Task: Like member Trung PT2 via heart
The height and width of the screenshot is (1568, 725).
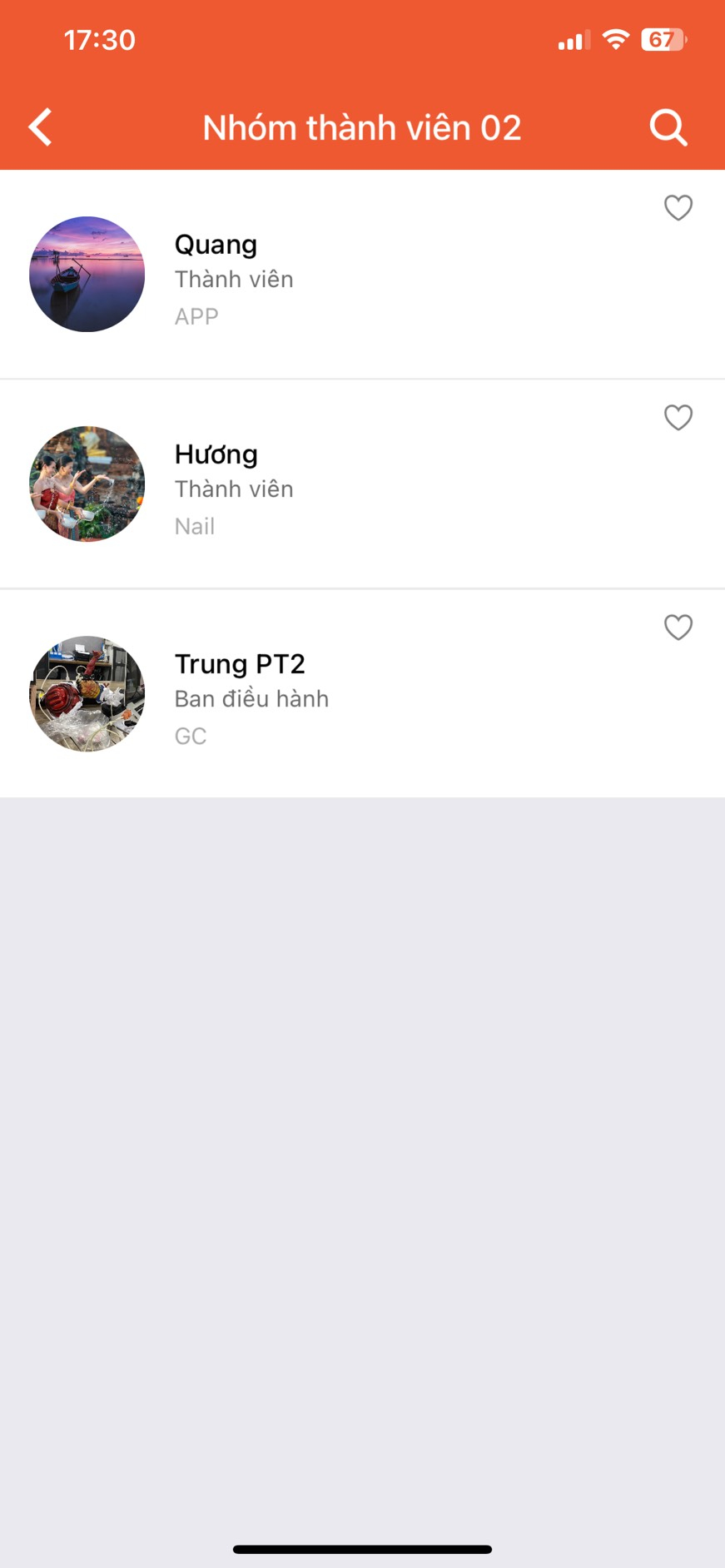Action: coord(678,627)
